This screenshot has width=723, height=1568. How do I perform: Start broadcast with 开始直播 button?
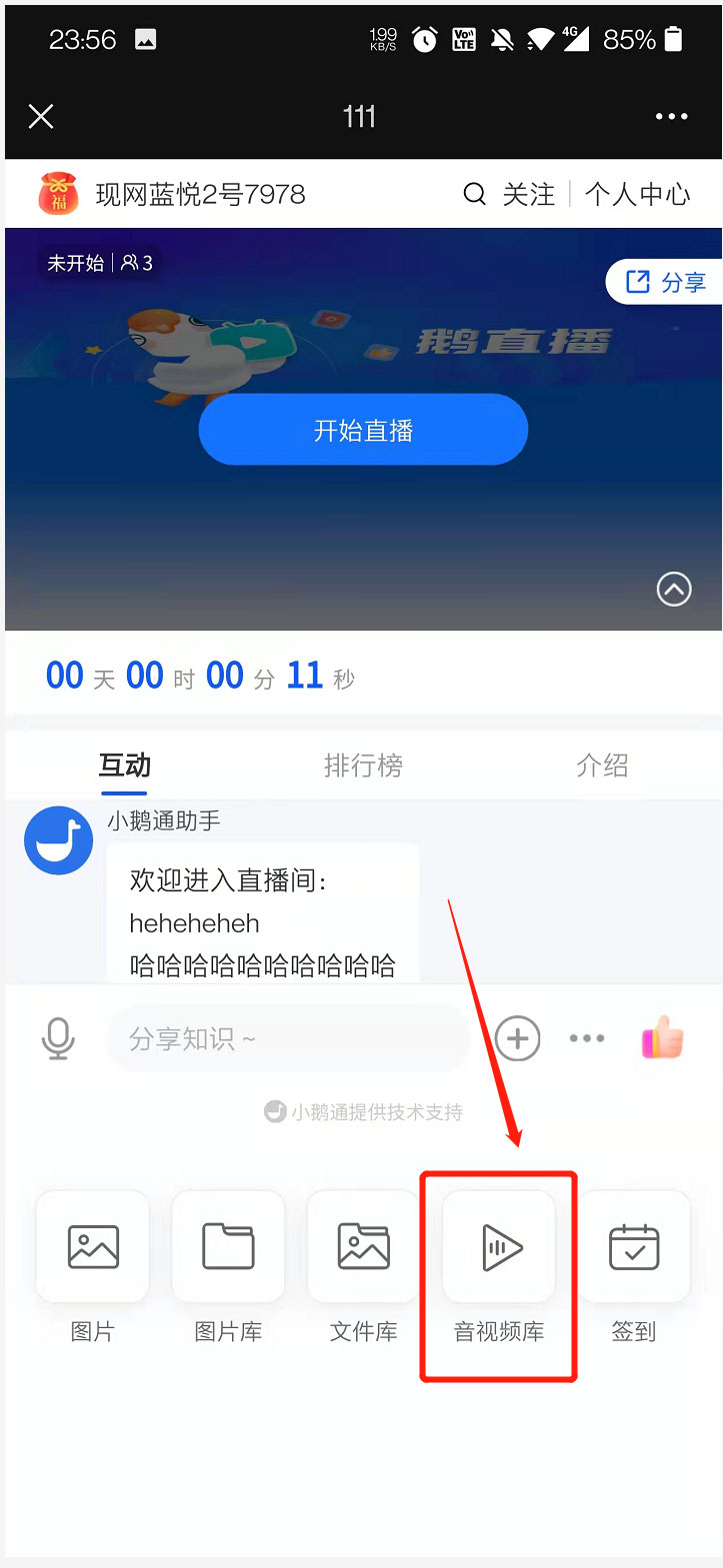(x=363, y=430)
